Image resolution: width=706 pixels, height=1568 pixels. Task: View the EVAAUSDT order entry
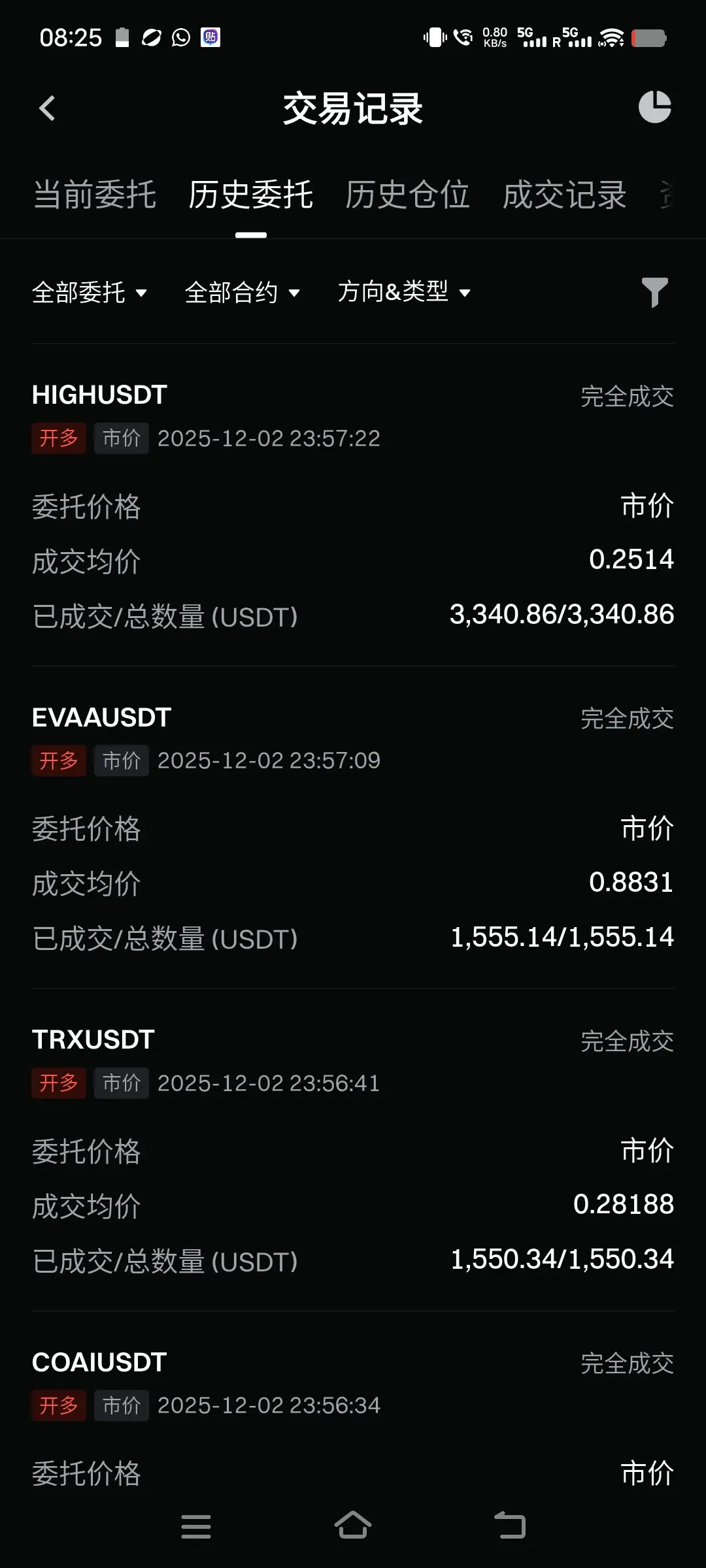pyautogui.click(x=101, y=718)
